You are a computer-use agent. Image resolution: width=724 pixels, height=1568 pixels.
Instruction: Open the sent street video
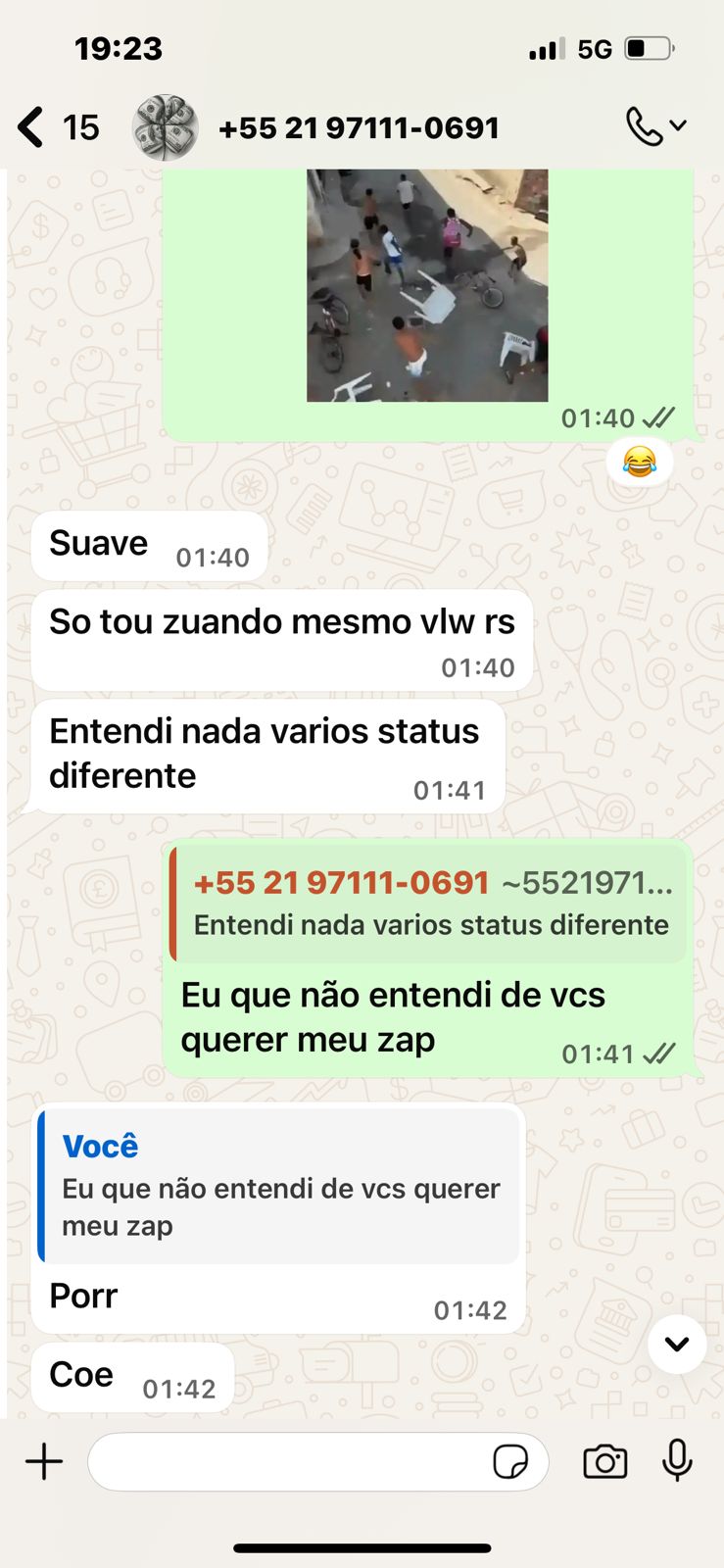(x=427, y=284)
